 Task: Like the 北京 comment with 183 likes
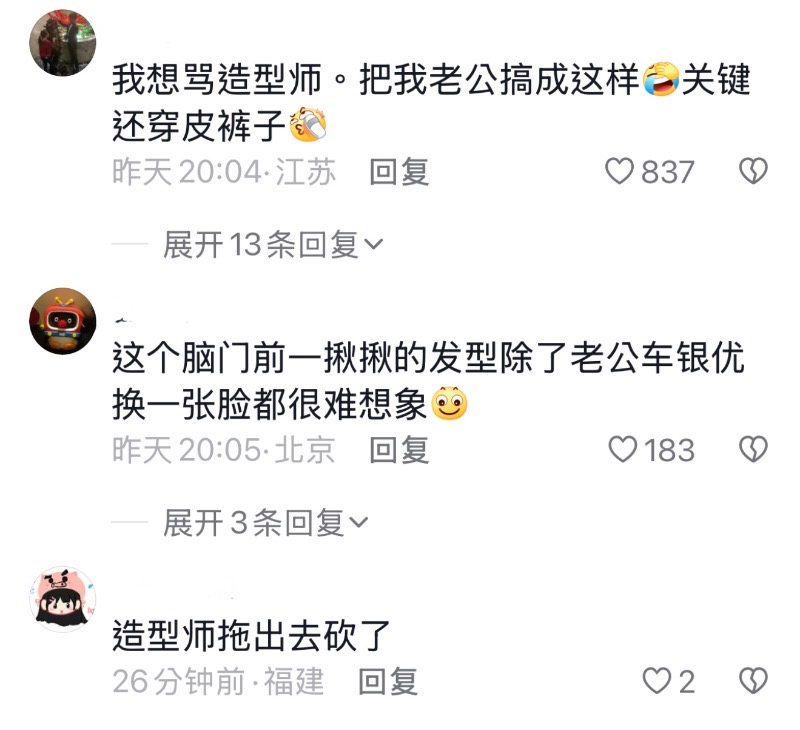[623, 449]
